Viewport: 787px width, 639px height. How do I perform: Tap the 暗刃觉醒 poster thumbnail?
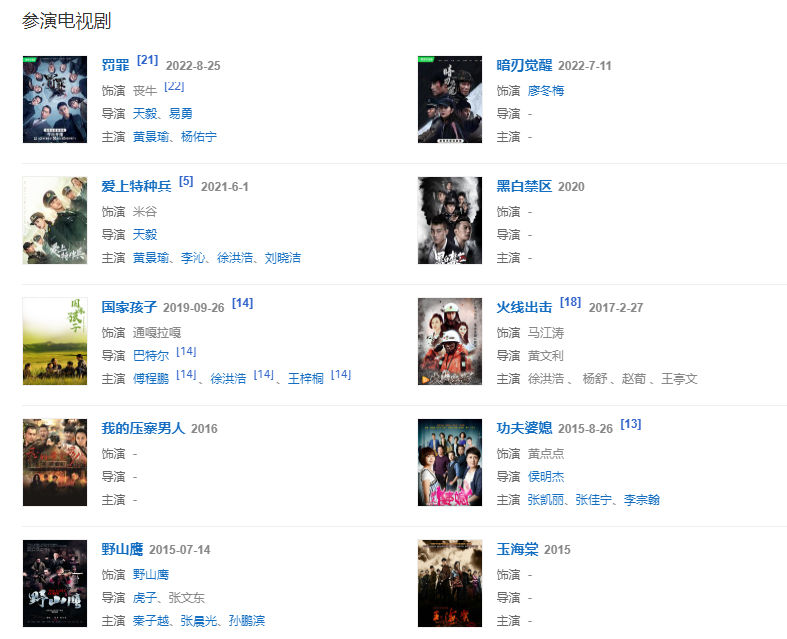click(x=450, y=100)
